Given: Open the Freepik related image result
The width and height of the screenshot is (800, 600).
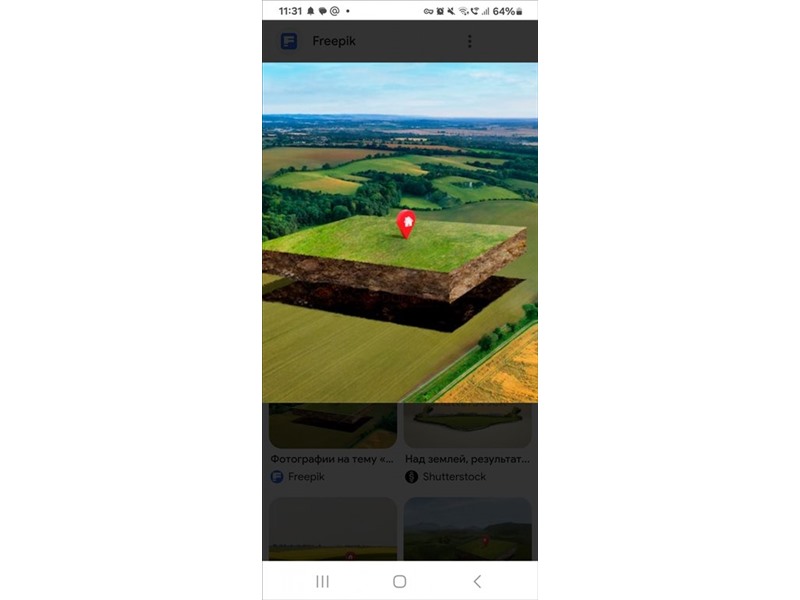Looking at the screenshot, I should [x=332, y=427].
